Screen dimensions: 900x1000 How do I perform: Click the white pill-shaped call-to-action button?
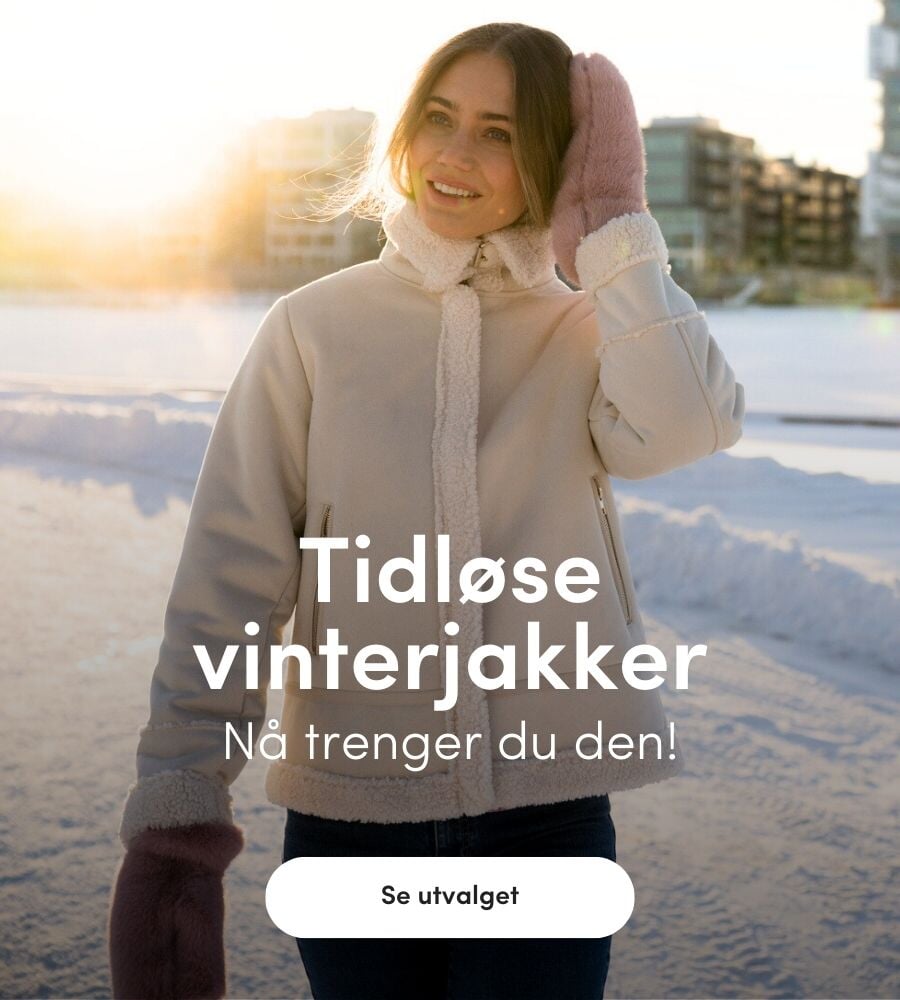(450, 895)
